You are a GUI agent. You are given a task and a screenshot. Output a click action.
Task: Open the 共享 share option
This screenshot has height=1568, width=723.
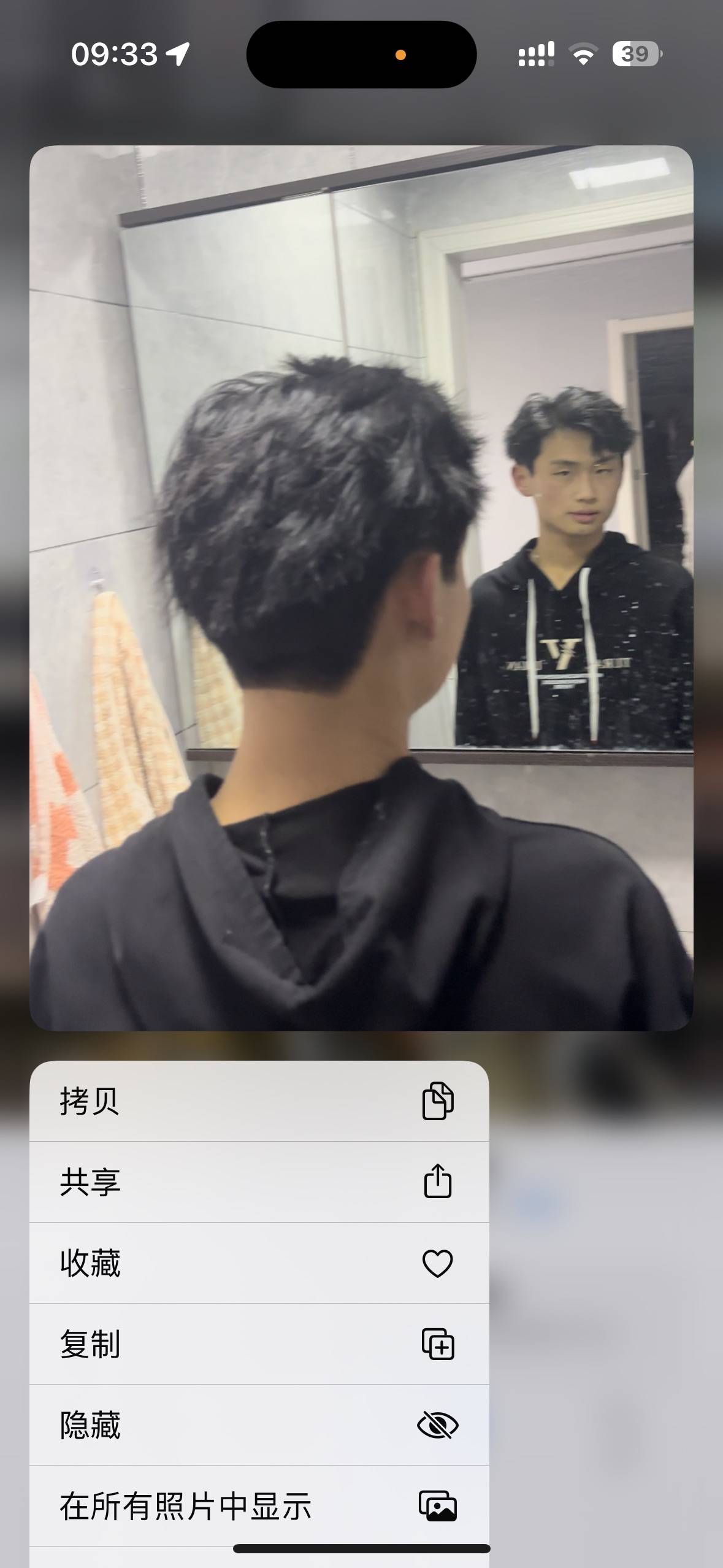coord(259,1182)
